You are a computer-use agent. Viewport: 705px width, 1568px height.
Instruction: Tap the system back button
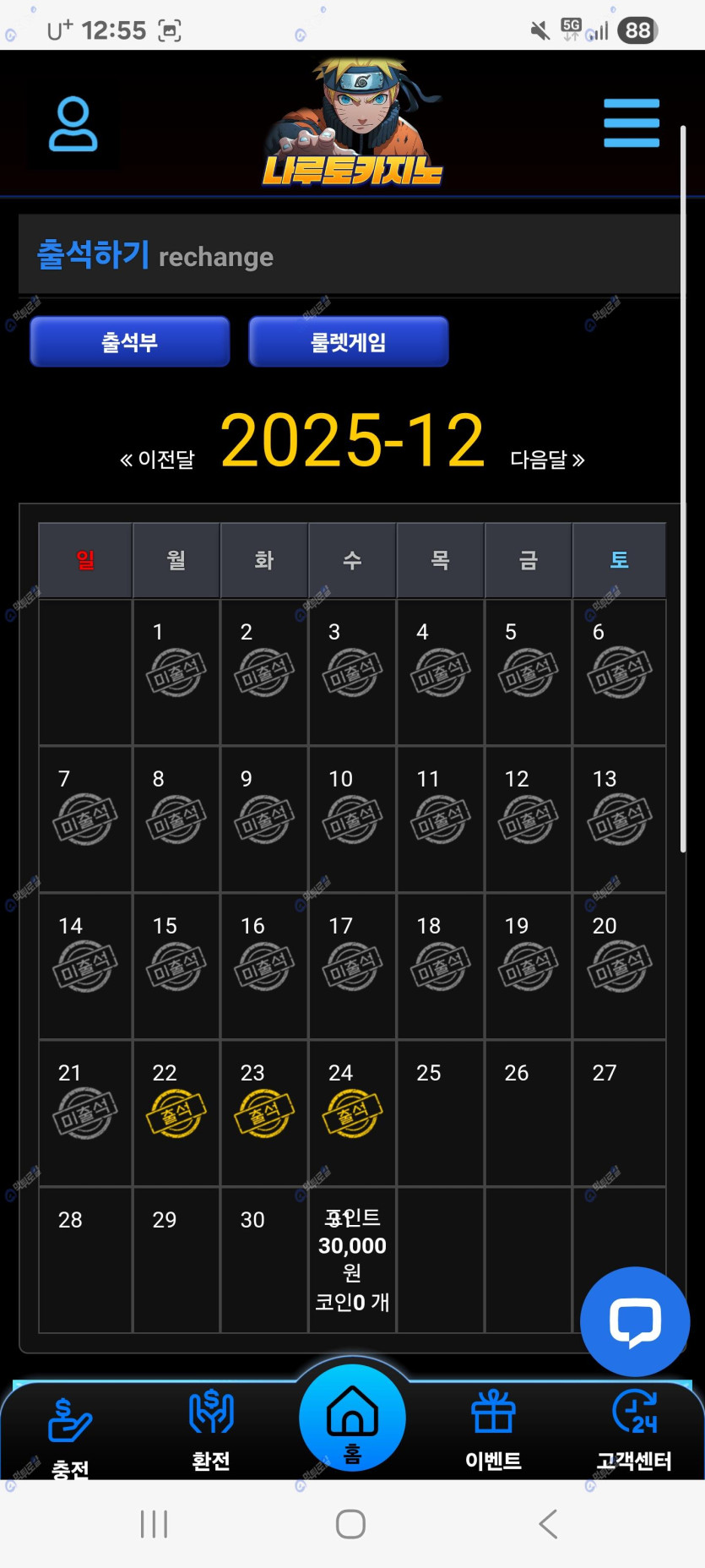(x=548, y=1524)
